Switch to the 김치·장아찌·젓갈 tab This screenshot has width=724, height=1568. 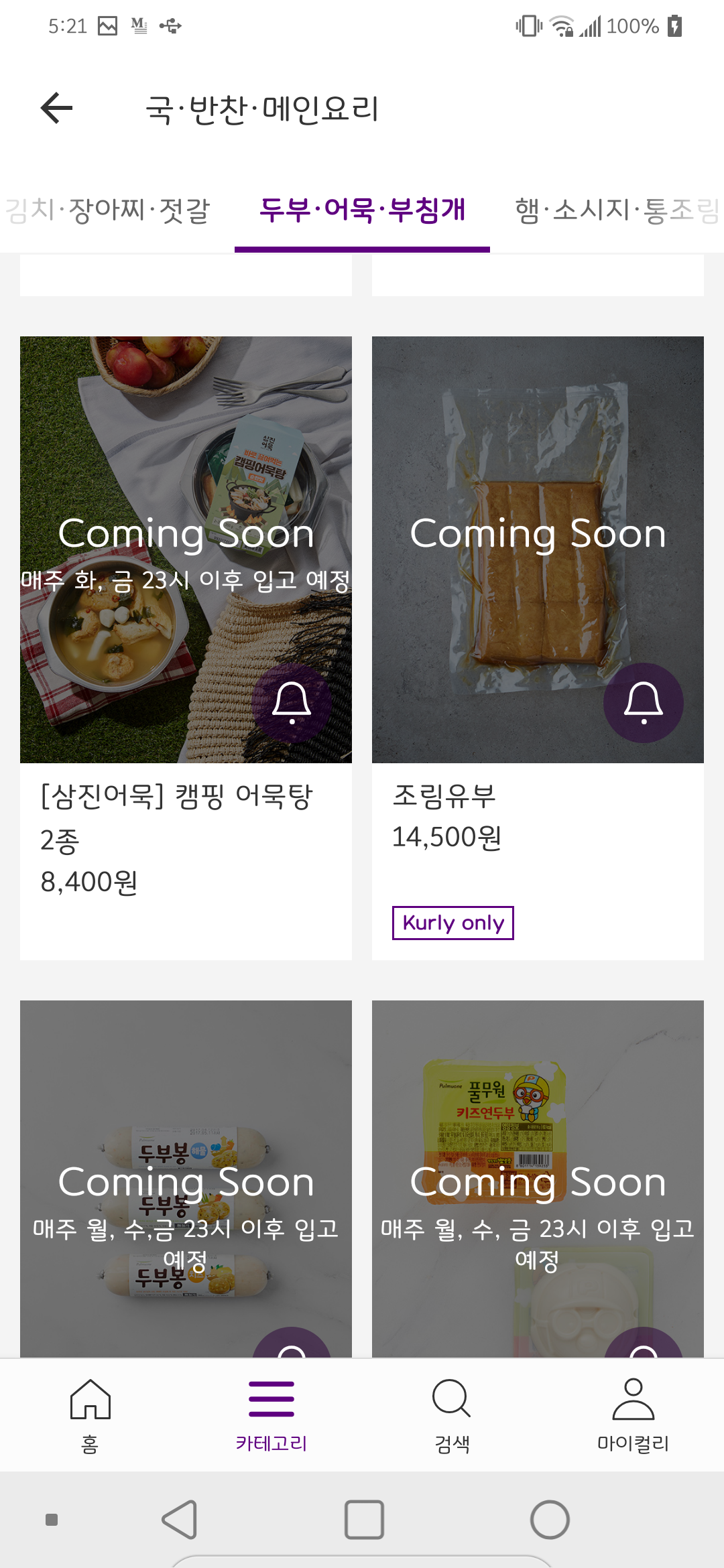coord(107,210)
